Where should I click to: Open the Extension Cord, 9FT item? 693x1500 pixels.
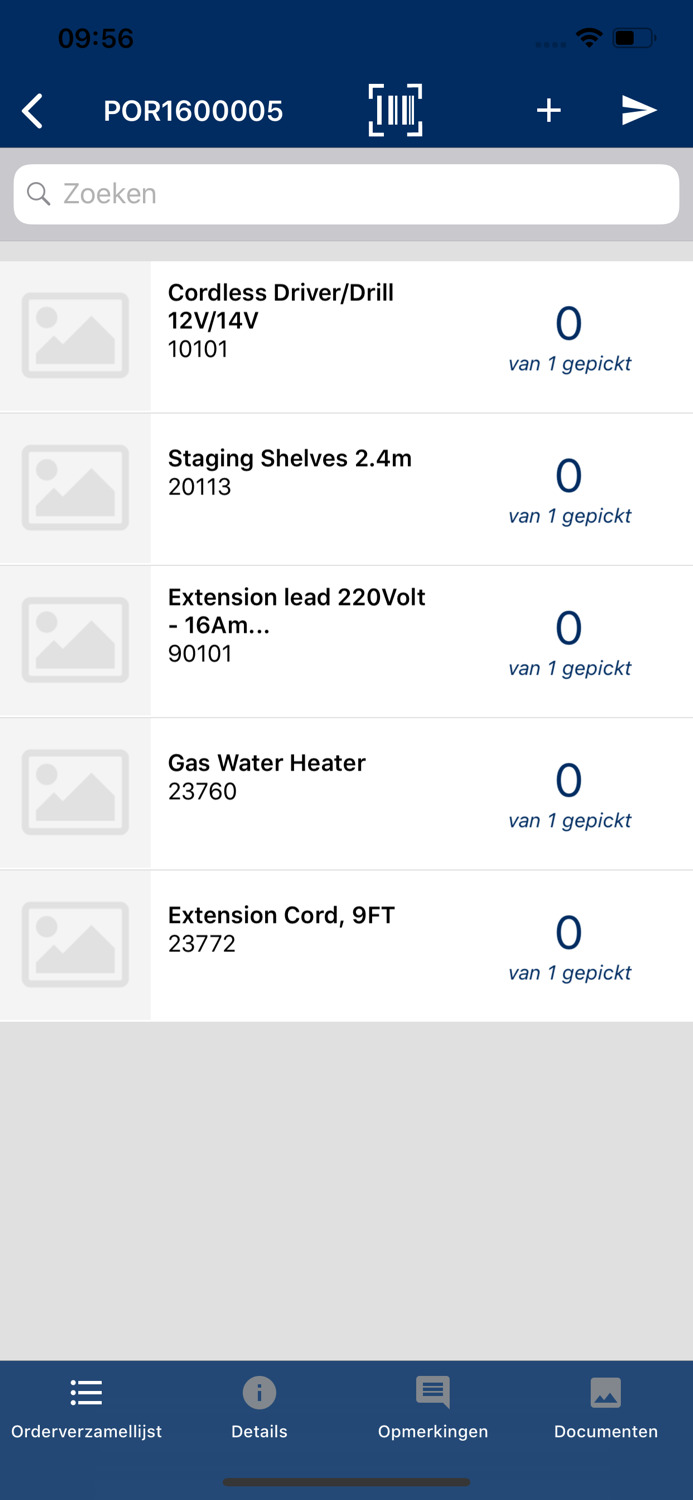pyautogui.click(x=346, y=946)
